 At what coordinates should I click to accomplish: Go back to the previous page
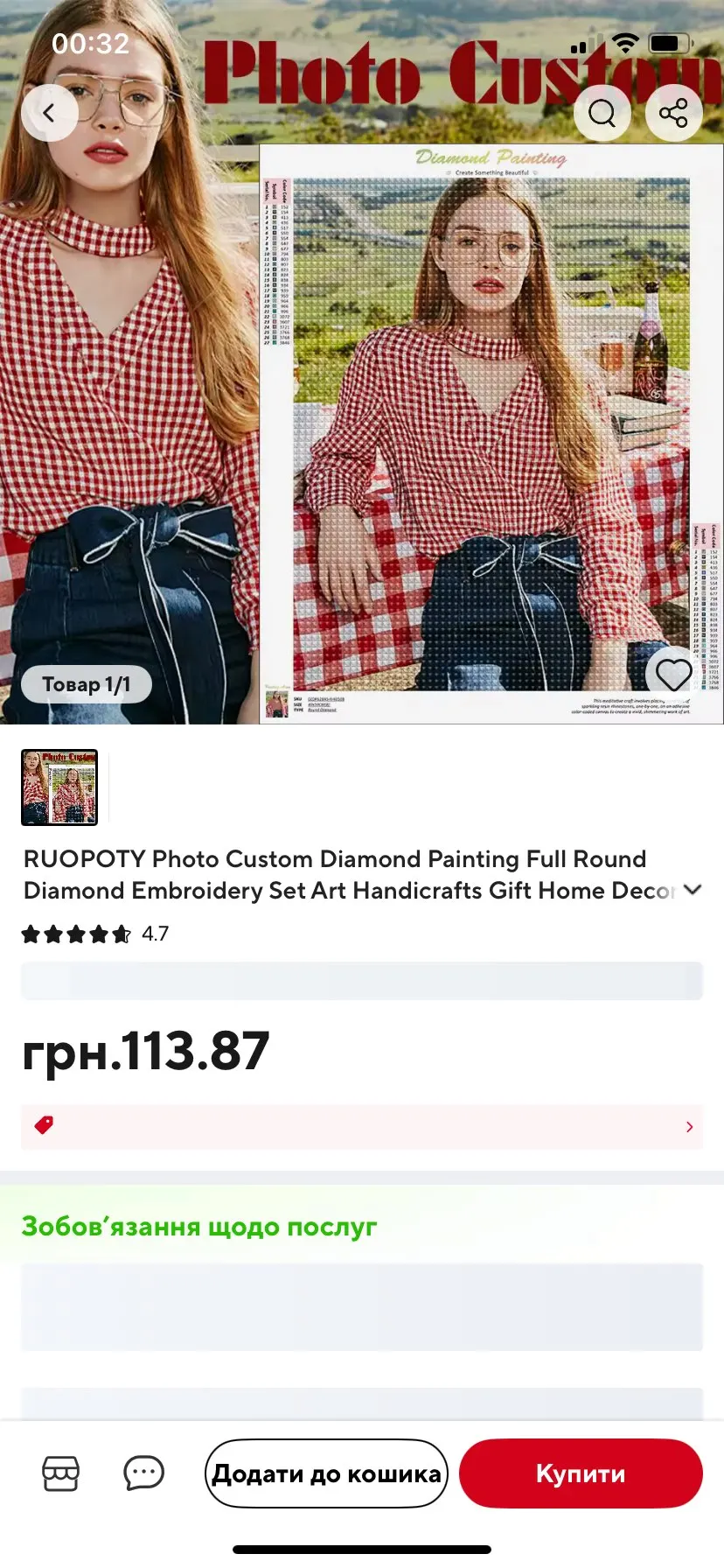pyautogui.click(x=49, y=113)
